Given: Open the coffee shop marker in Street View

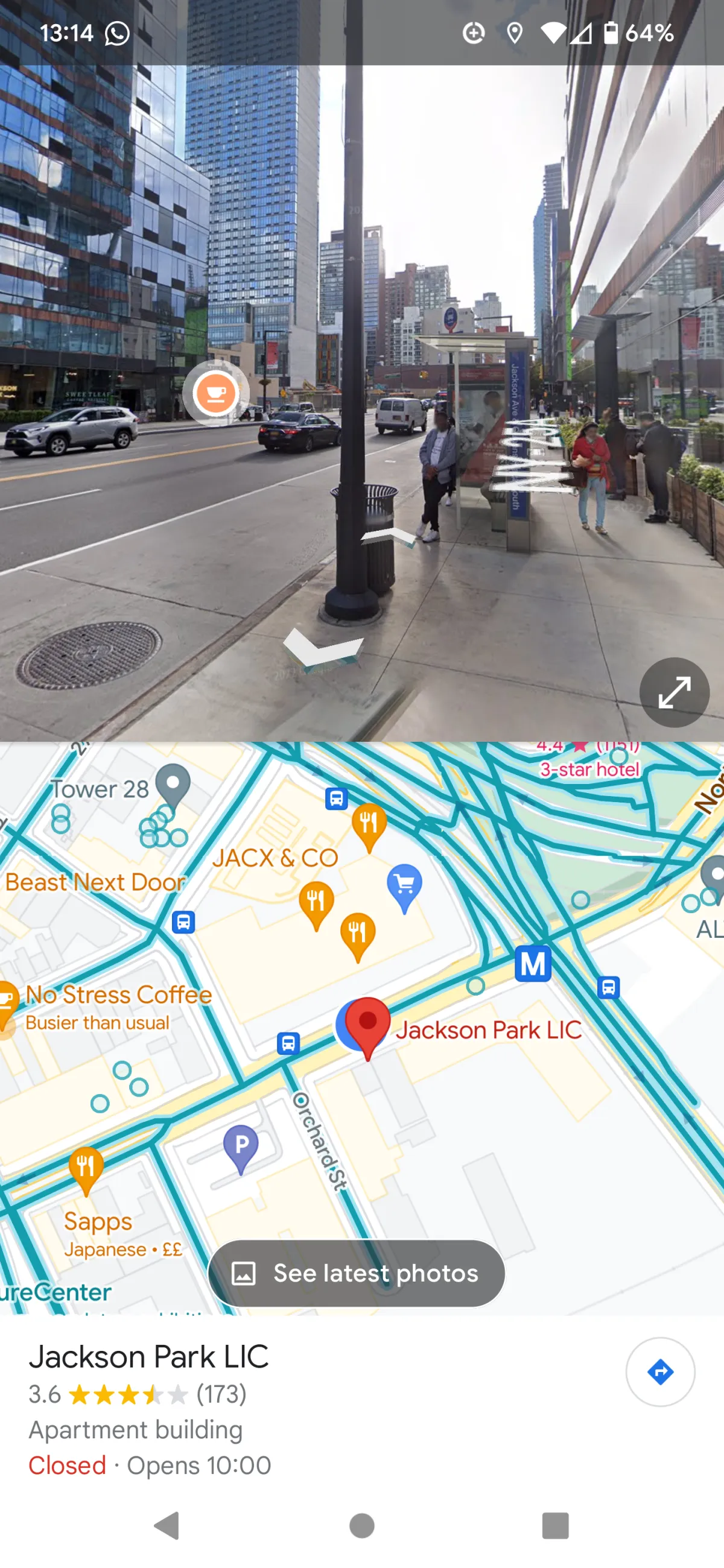Looking at the screenshot, I should [216, 393].
